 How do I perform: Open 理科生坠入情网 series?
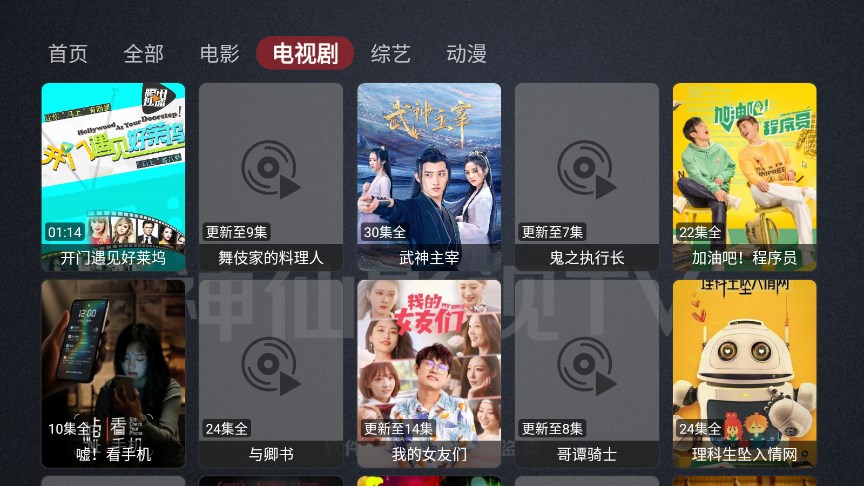(745, 373)
